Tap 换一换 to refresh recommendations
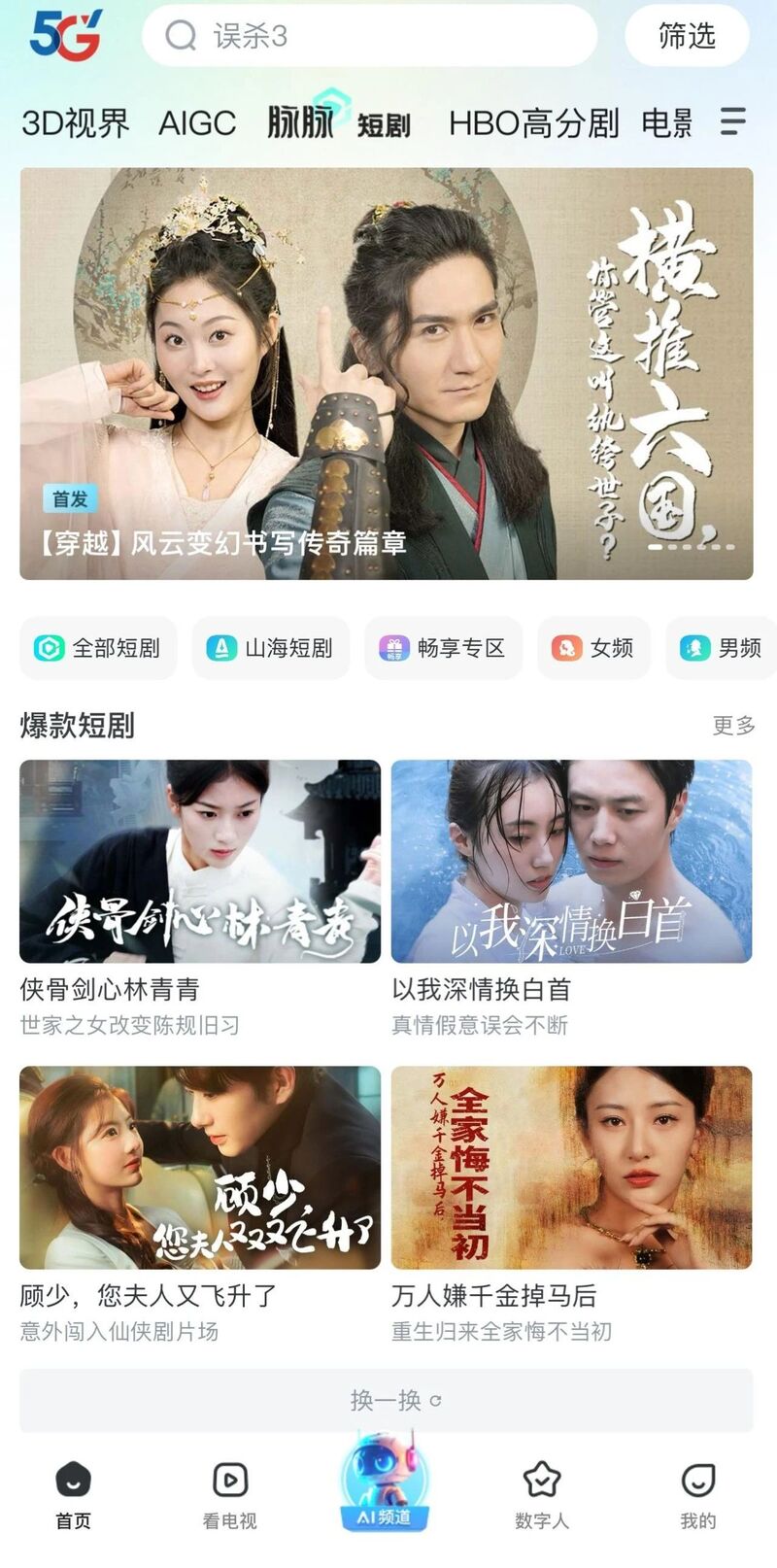Image resolution: width=777 pixels, height=1568 pixels. pos(387,1400)
